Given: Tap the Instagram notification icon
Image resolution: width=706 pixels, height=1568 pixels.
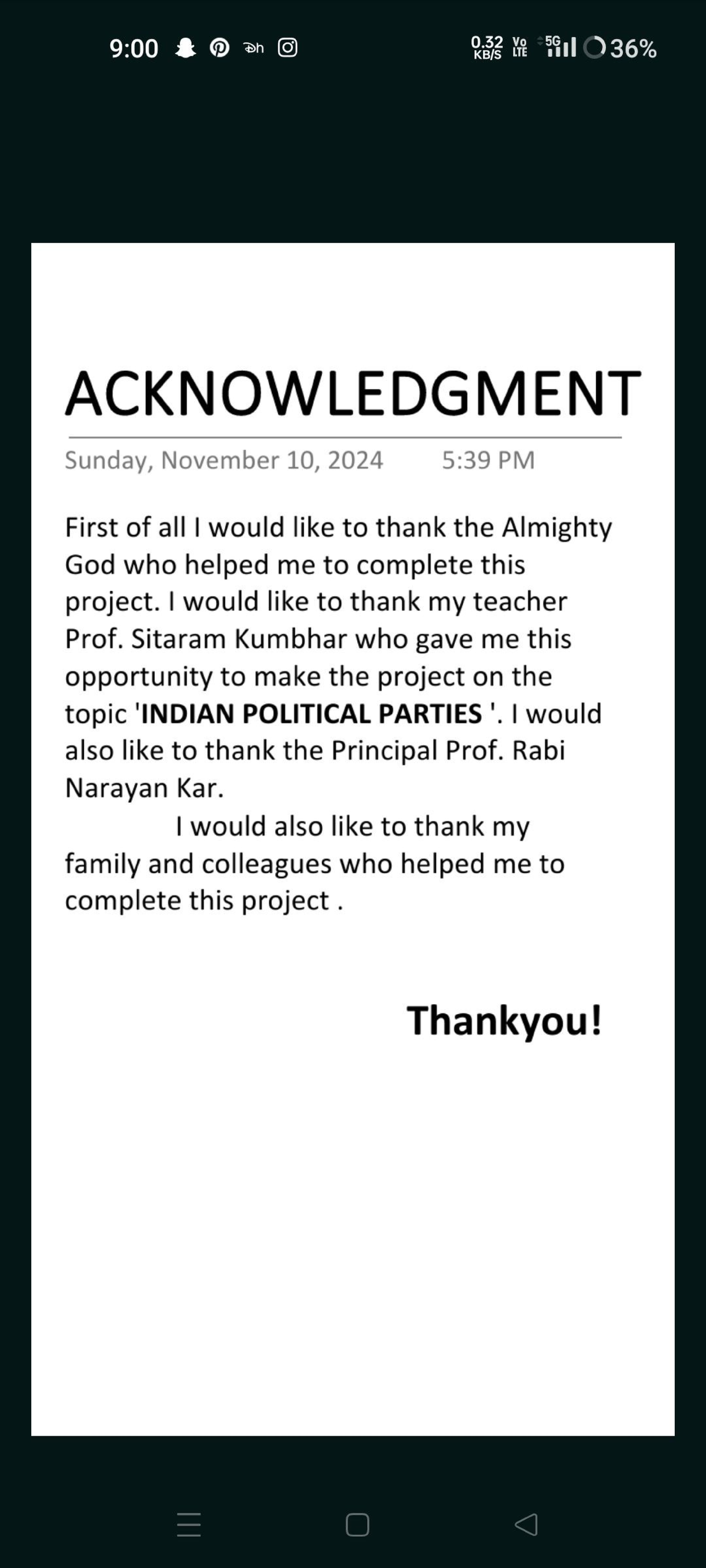Looking at the screenshot, I should (x=287, y=48).
